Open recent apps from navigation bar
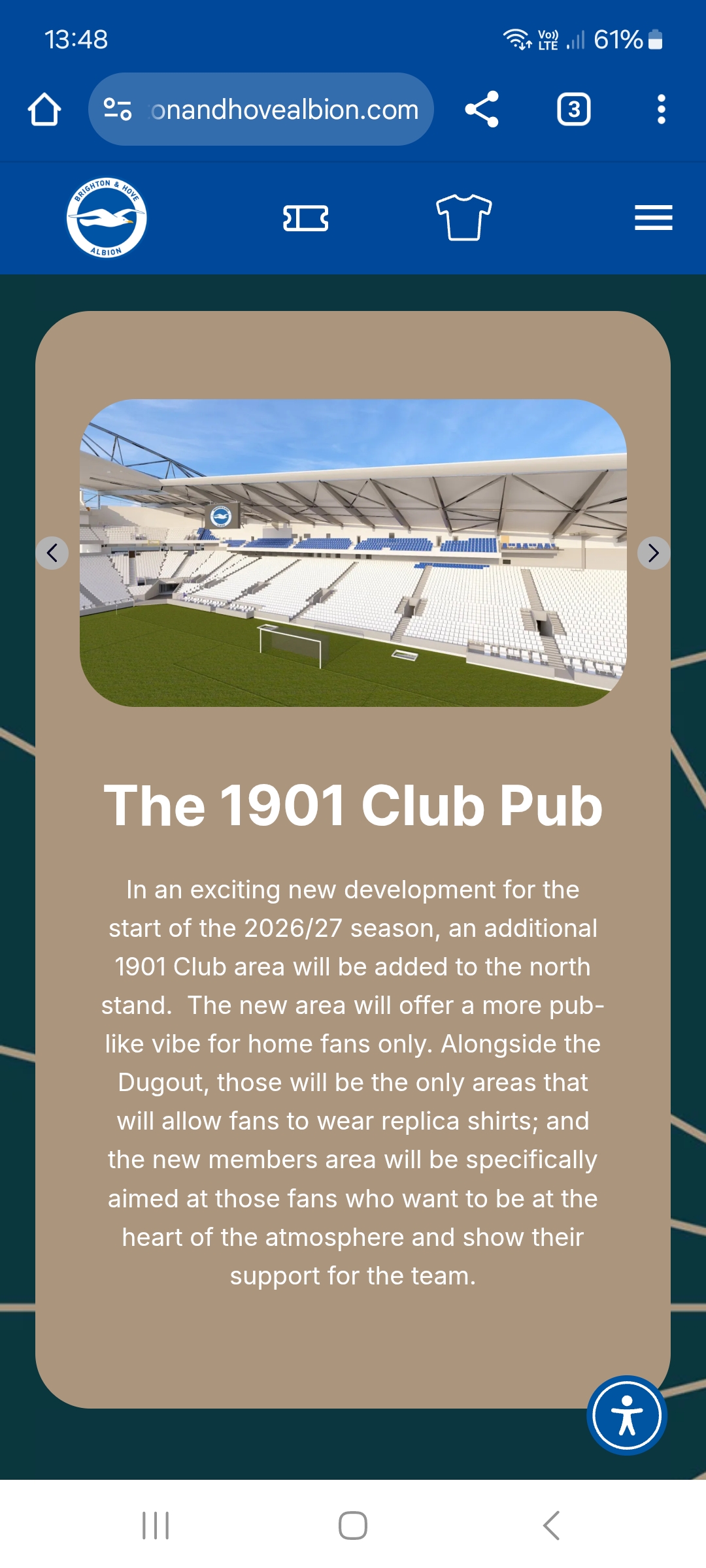 coord(156,1526)
